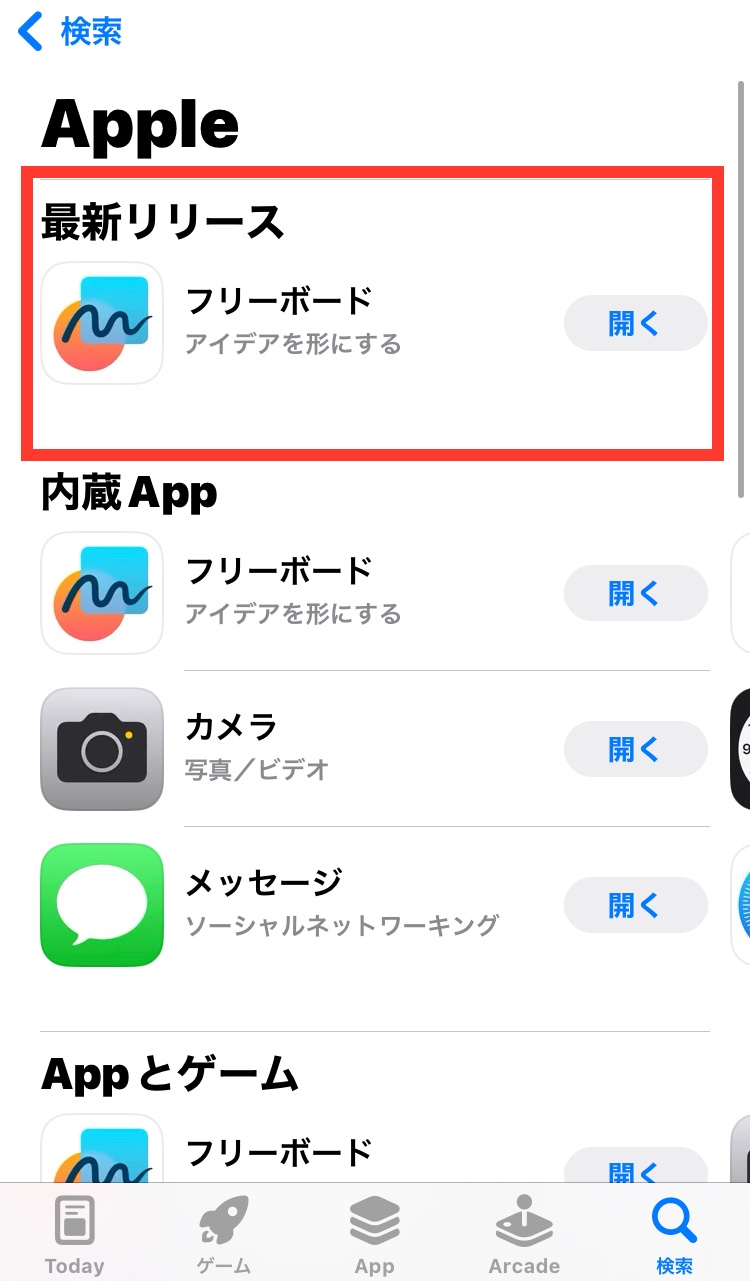Select the 検索 tab
Screen dimensions: 750x1281
click(x=674, y=1235)
